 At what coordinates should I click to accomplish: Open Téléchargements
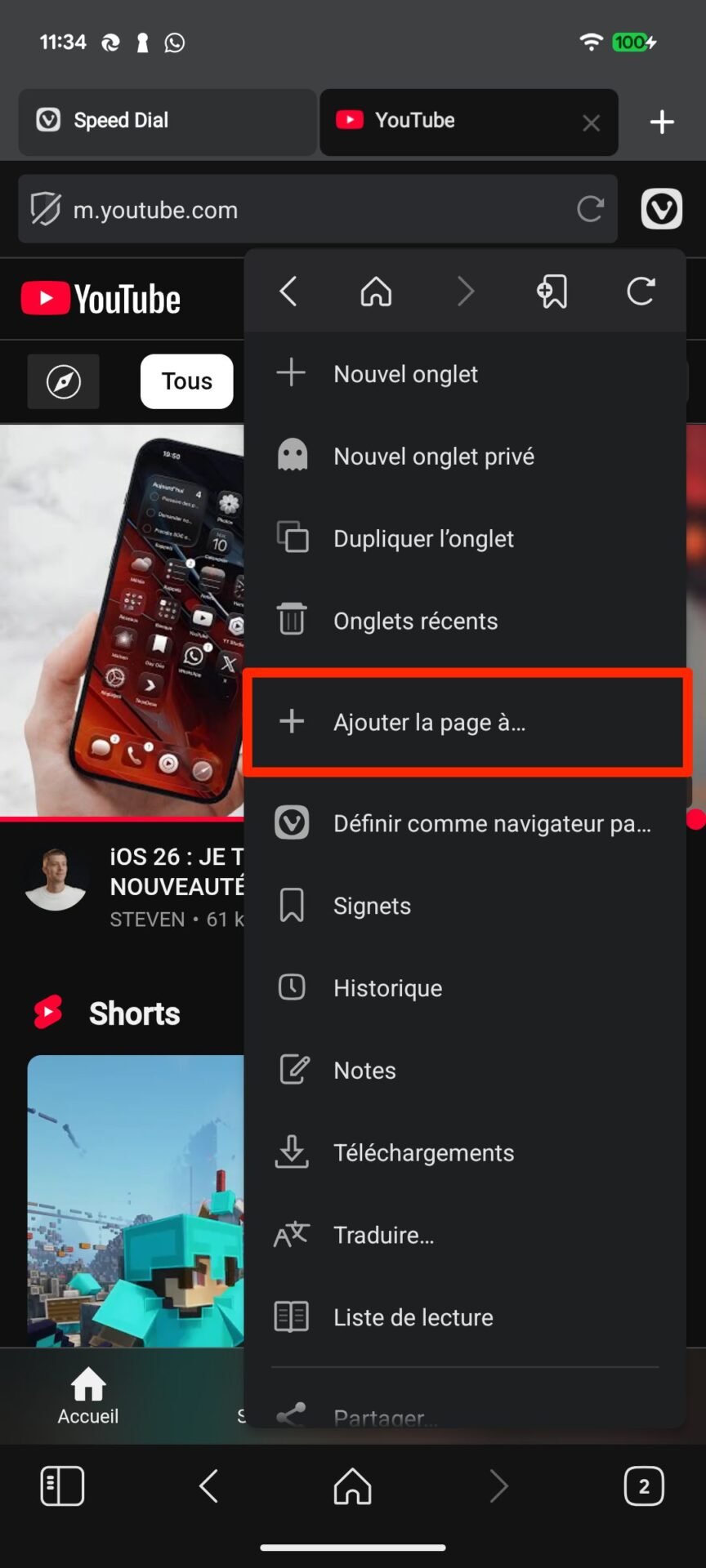465,1152
